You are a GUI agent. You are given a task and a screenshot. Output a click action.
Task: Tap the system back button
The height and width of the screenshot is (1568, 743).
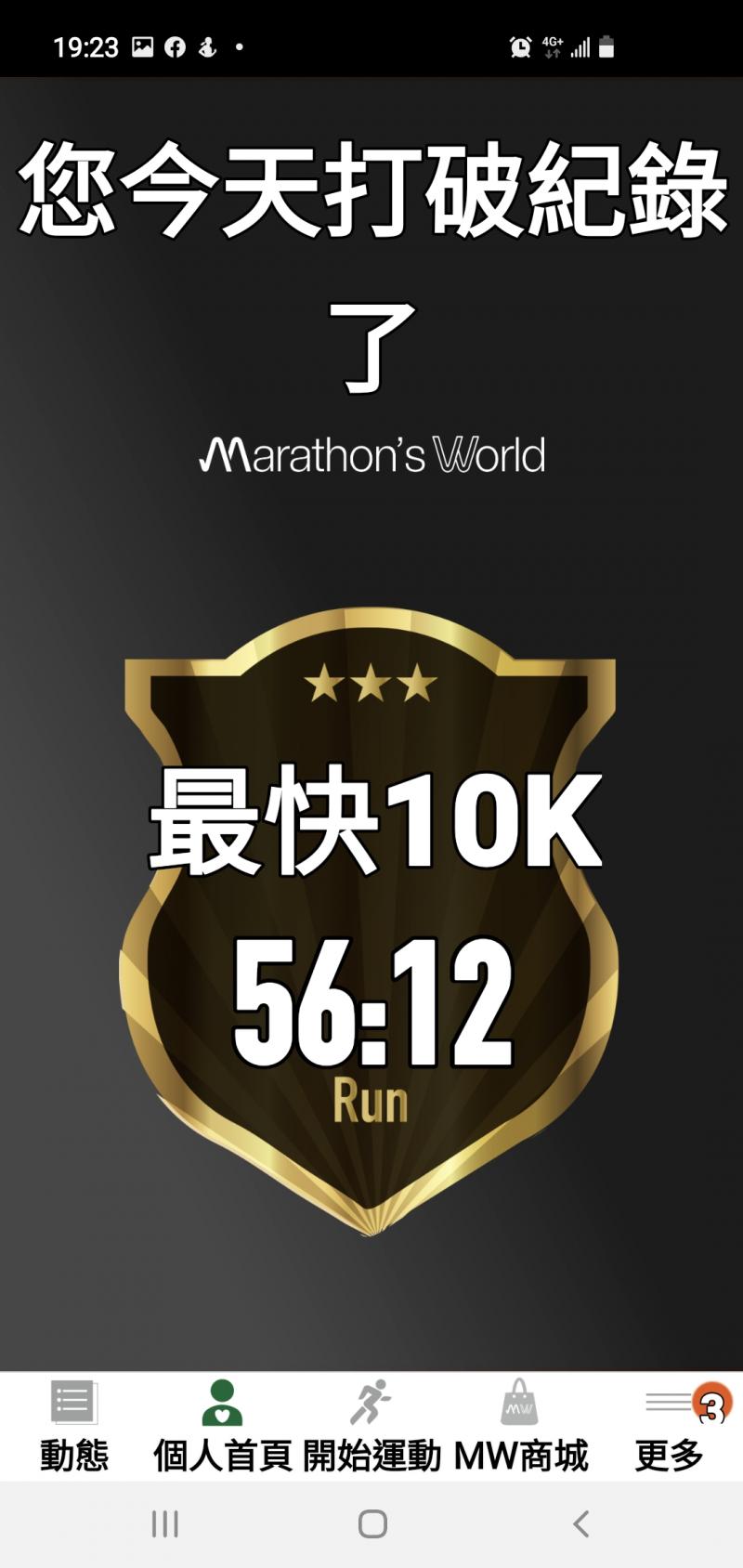pyautogui.click(x=581, y=1524)
